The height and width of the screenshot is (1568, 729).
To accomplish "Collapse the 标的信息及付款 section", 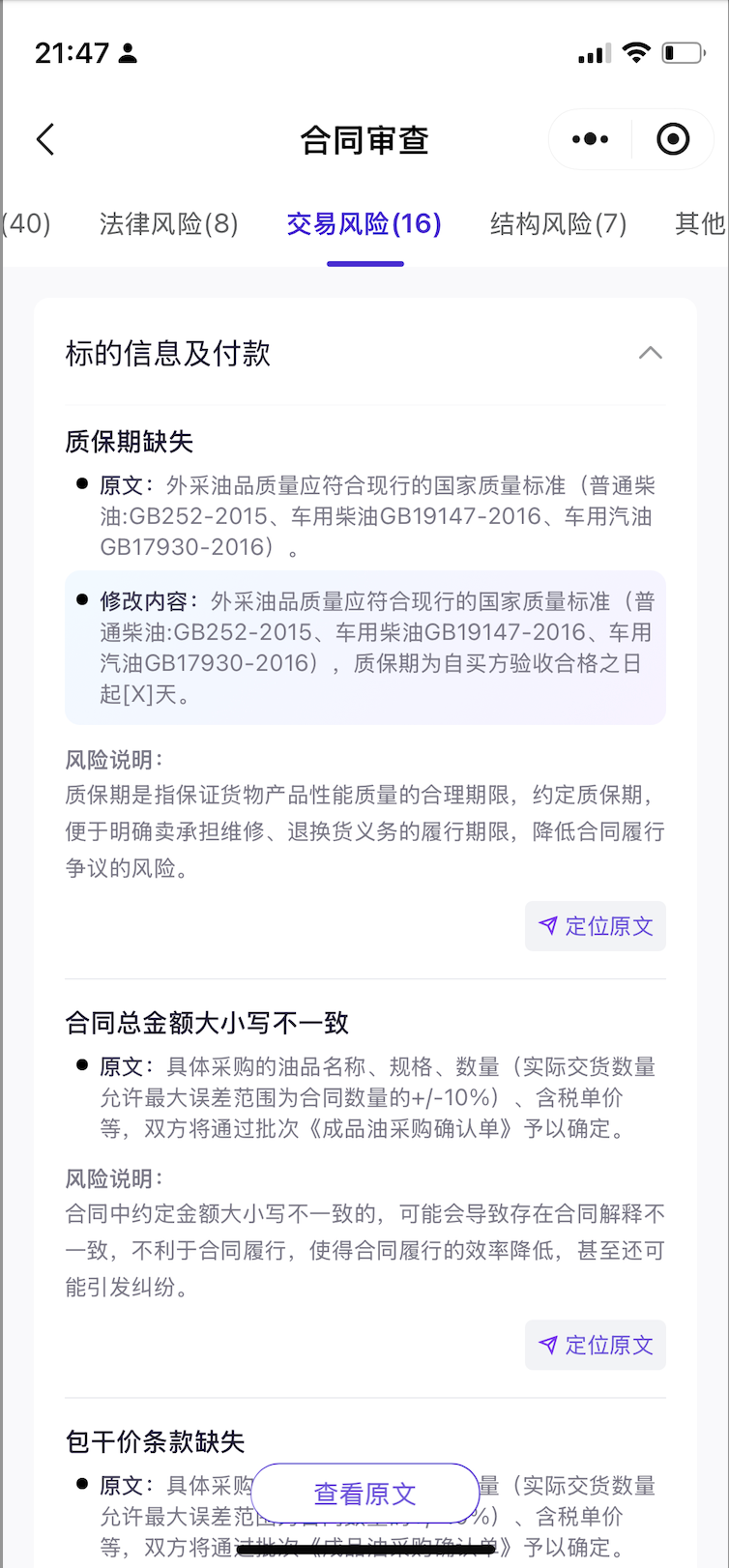I will coord(651,353).
